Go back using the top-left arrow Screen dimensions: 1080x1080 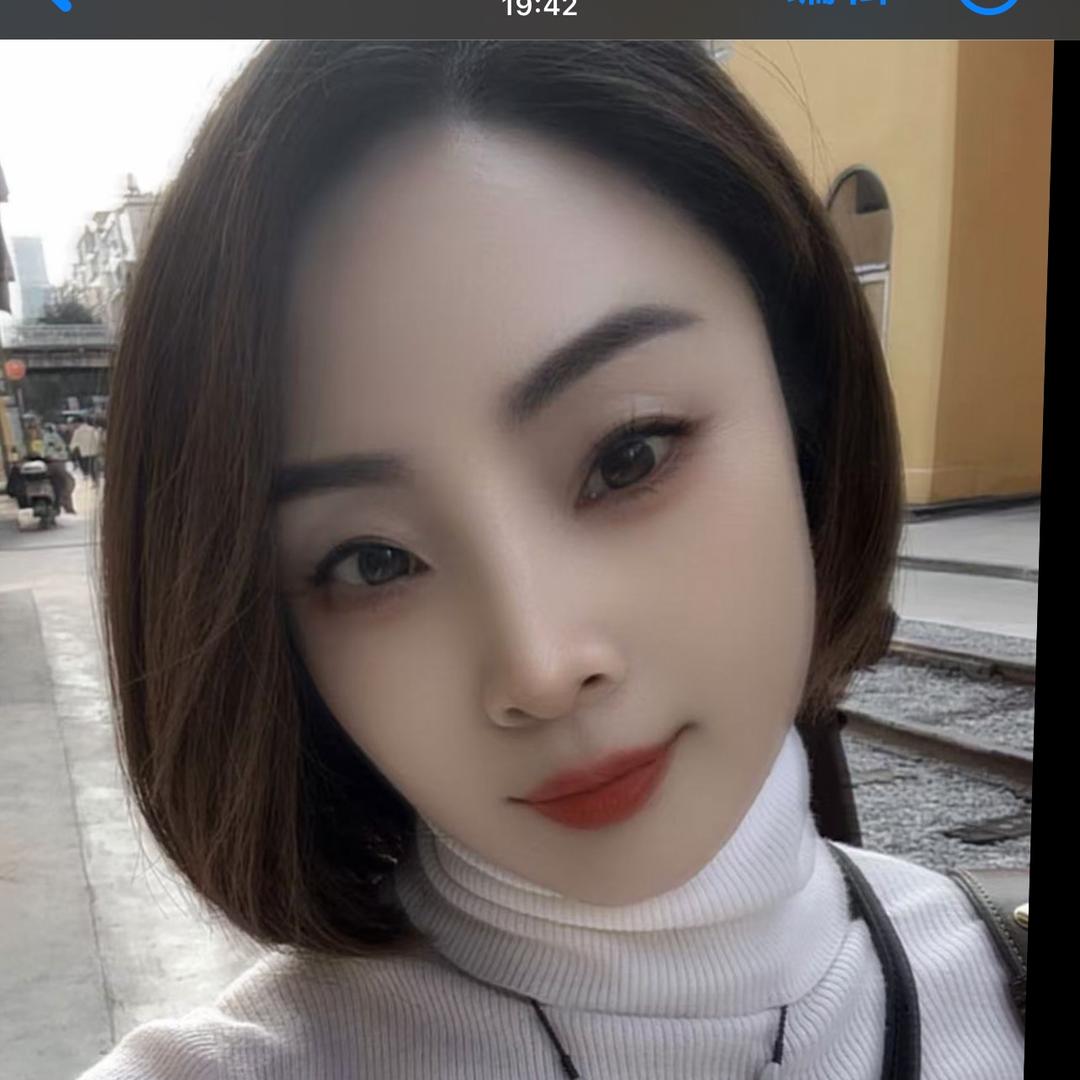click(58, 3)
